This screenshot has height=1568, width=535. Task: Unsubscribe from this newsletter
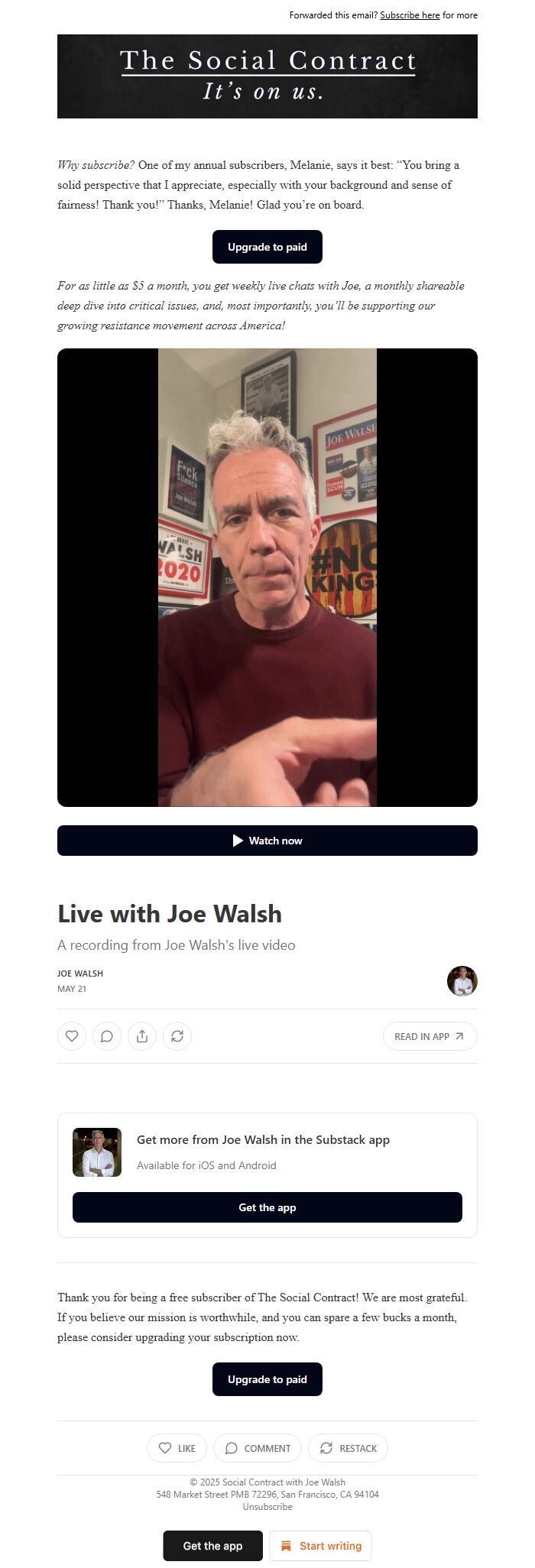point(267,1507)
